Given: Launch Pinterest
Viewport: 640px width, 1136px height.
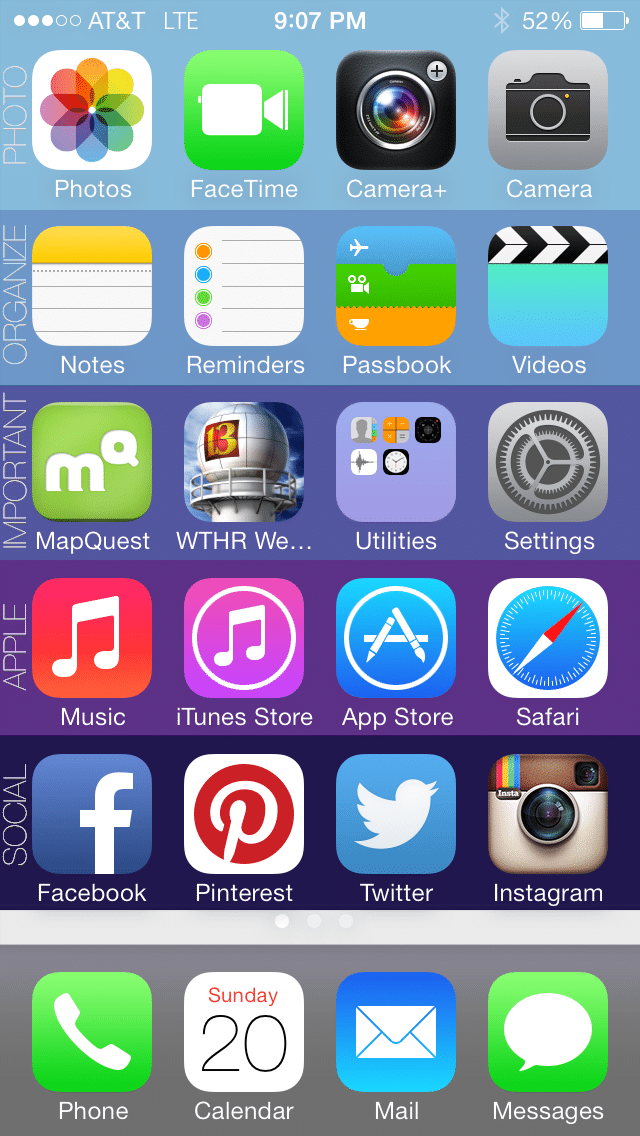Looking at the screenshot, I should tap(244, 814).
